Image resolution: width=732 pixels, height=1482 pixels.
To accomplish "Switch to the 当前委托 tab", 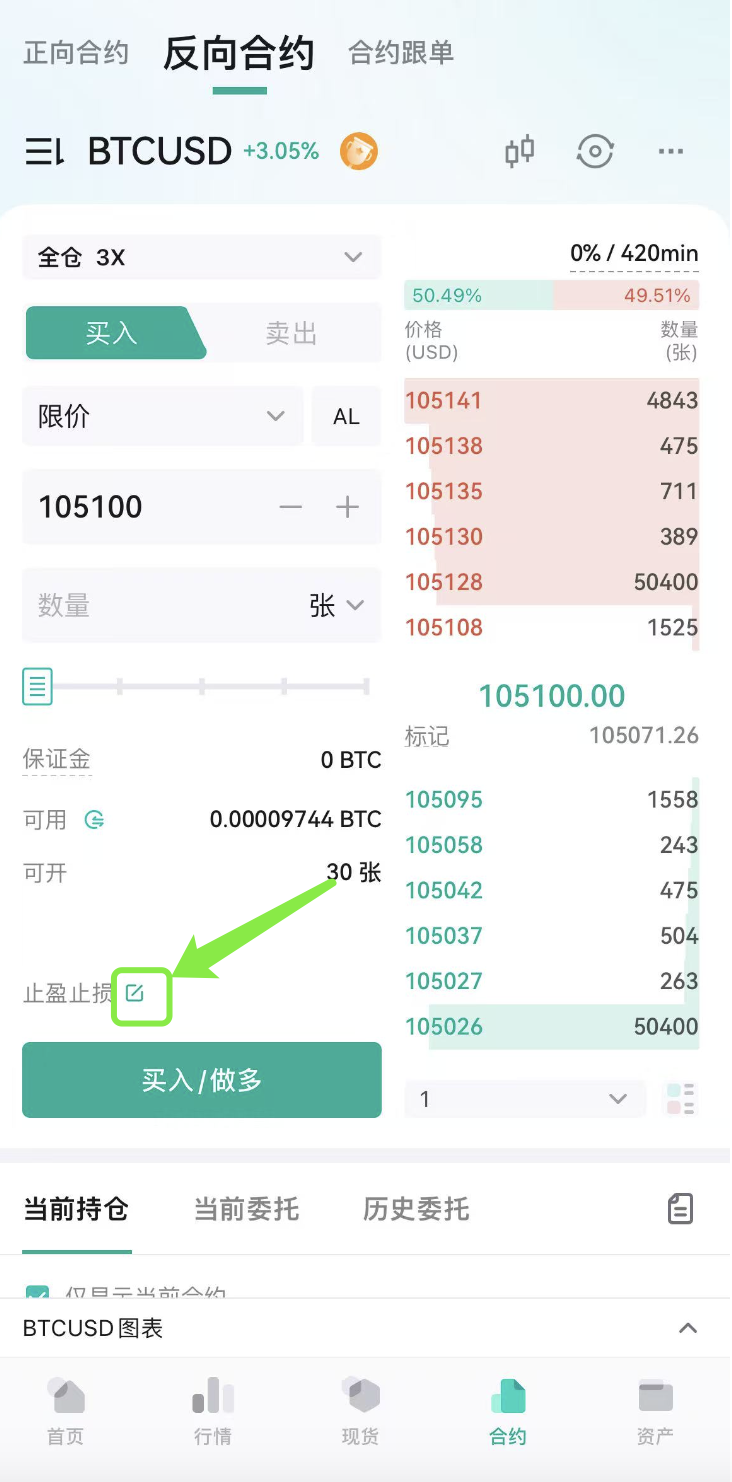I will coord(246,1209).
